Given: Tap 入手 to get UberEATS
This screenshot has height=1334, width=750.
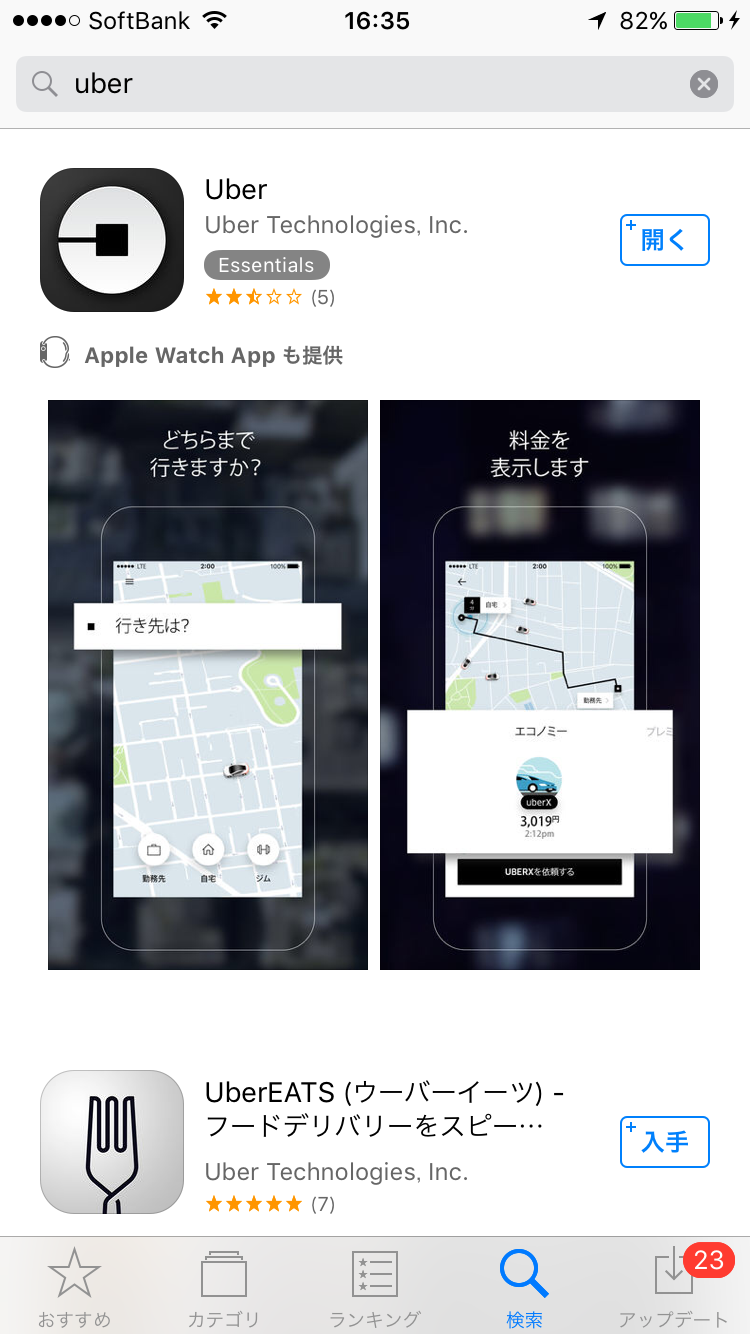Looking at the screenshot, I should pyautogui.click(x=664, y=1142).
